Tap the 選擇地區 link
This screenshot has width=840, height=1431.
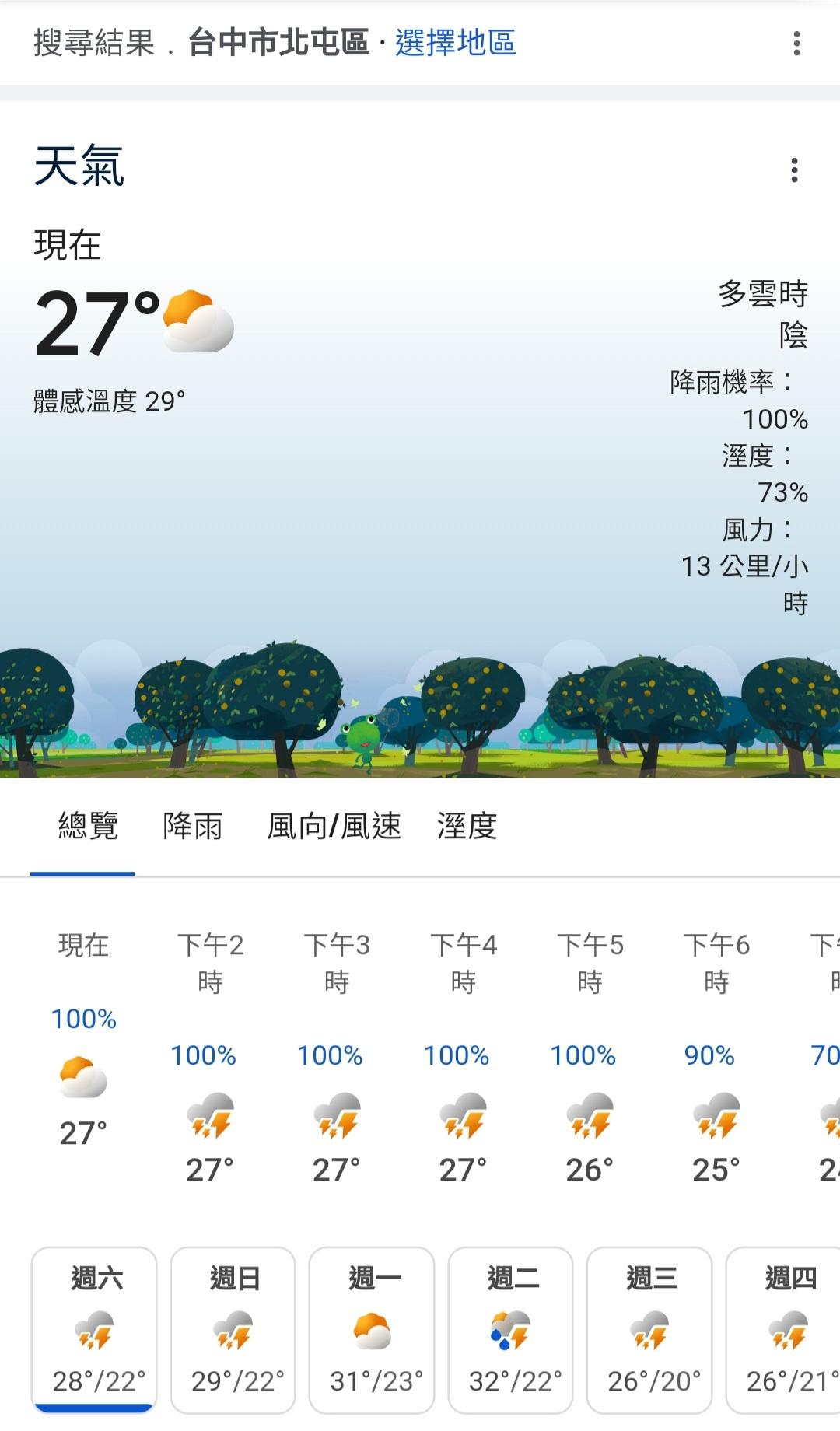[455, 43]
